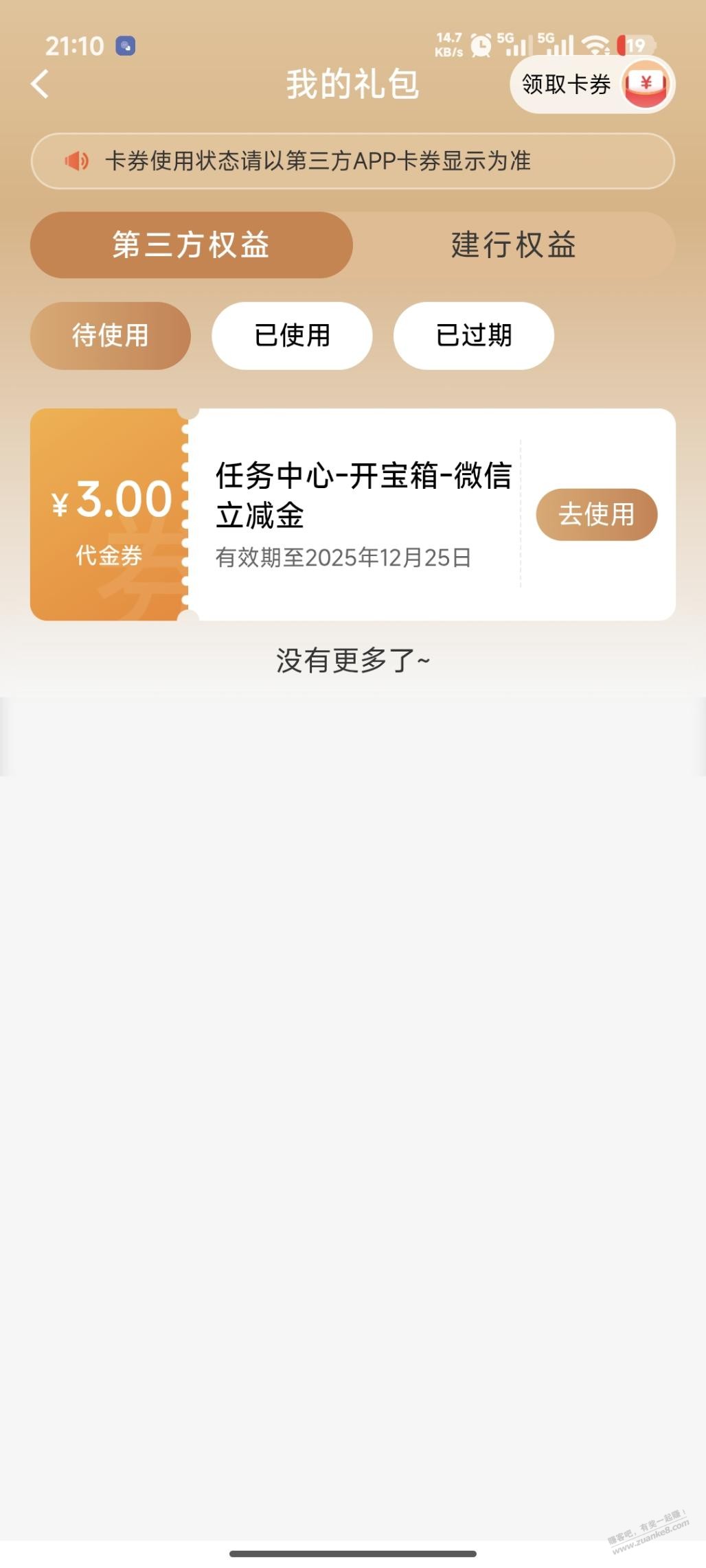Open the 任务中心-开宝箱-微信立减金 coupon card
Viewport: 706px width, 1568px height.
357,514
